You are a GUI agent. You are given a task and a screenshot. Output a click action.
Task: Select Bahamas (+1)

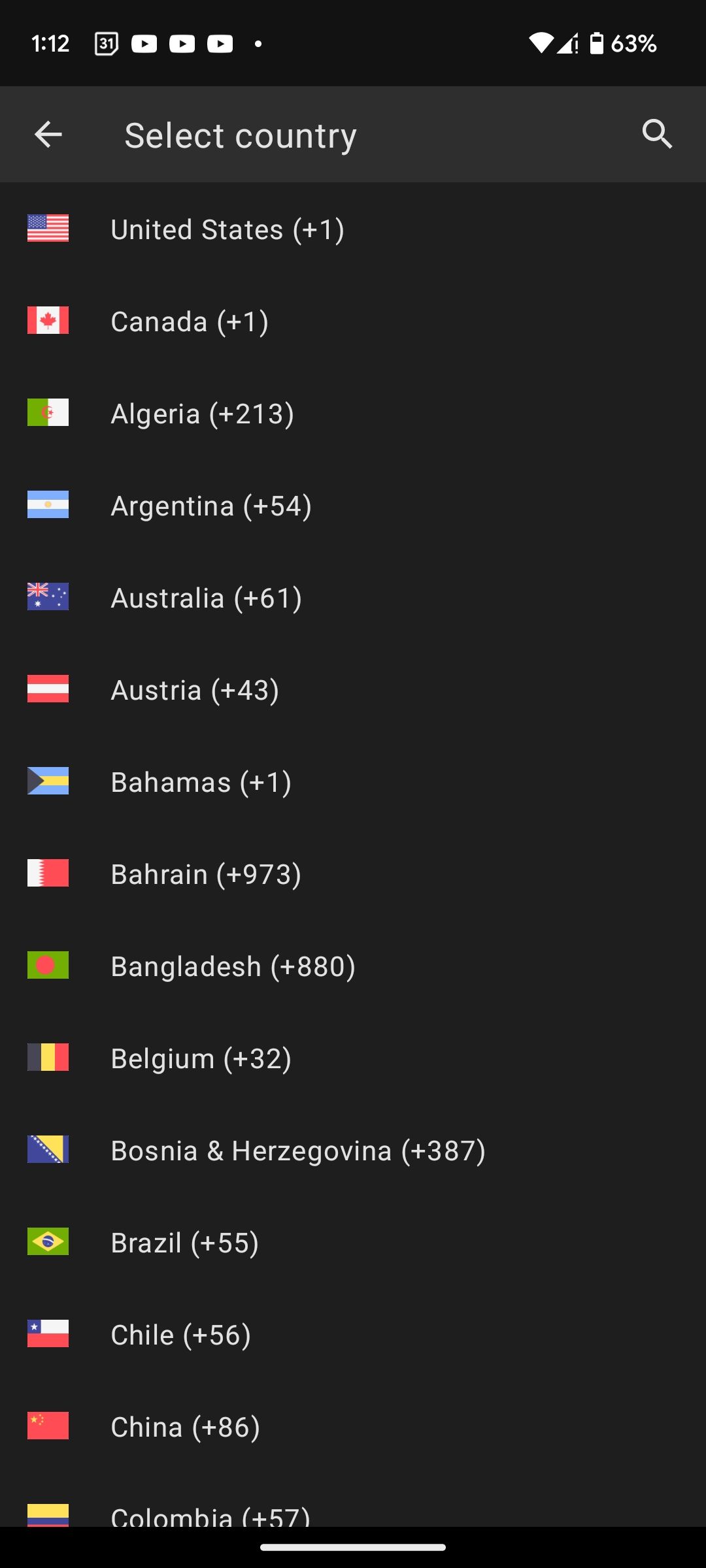(x=201, y=782)
